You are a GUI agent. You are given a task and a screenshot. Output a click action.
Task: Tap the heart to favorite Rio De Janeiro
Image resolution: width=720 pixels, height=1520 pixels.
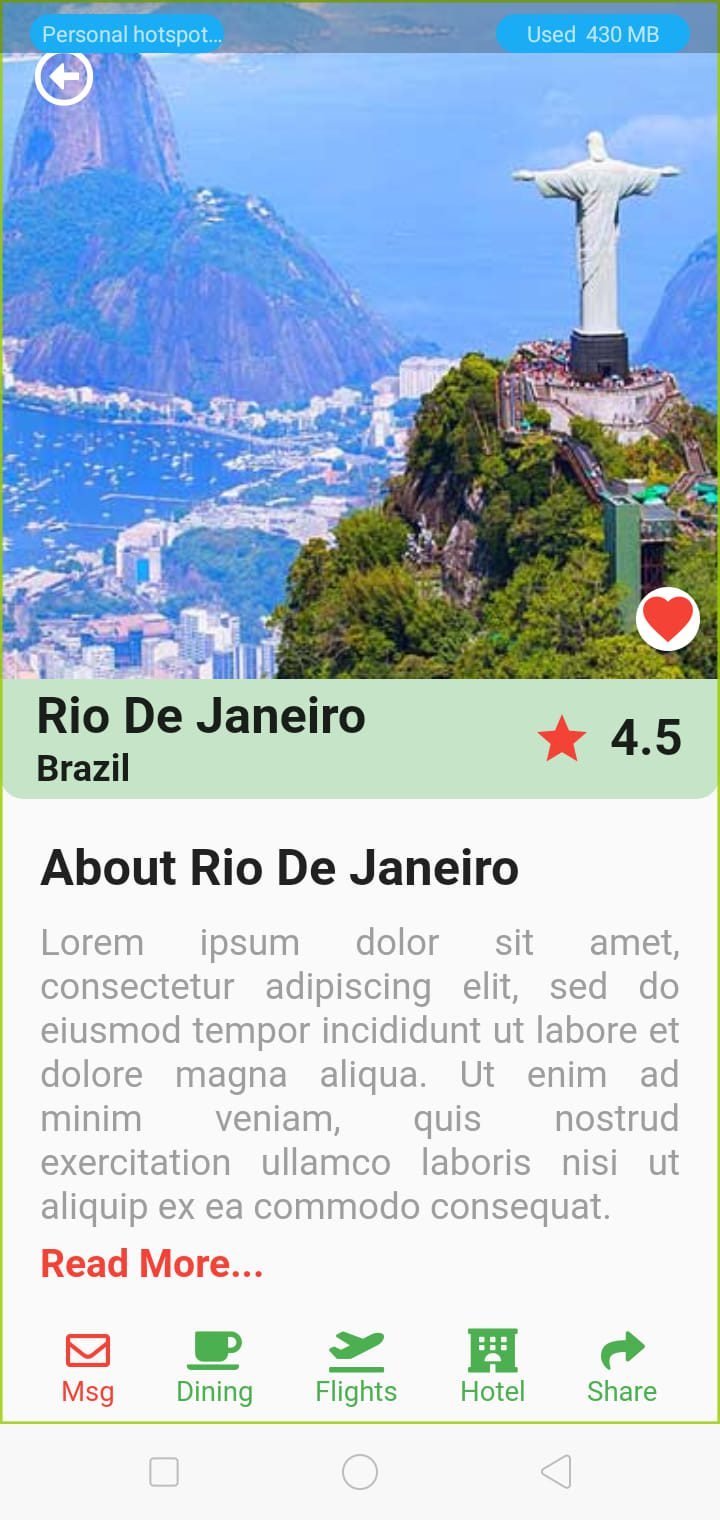668,619
